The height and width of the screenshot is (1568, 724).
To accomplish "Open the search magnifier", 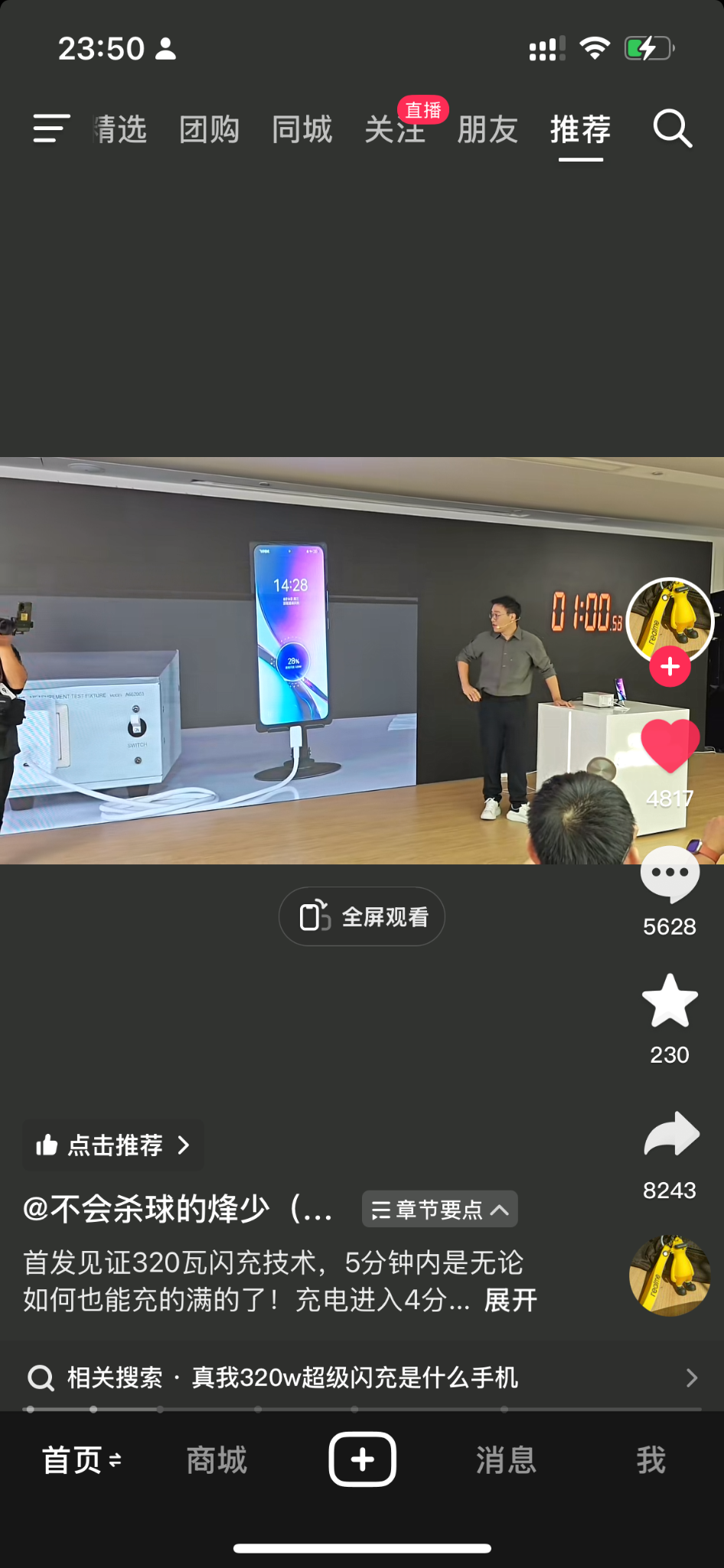I will (672, 129).
